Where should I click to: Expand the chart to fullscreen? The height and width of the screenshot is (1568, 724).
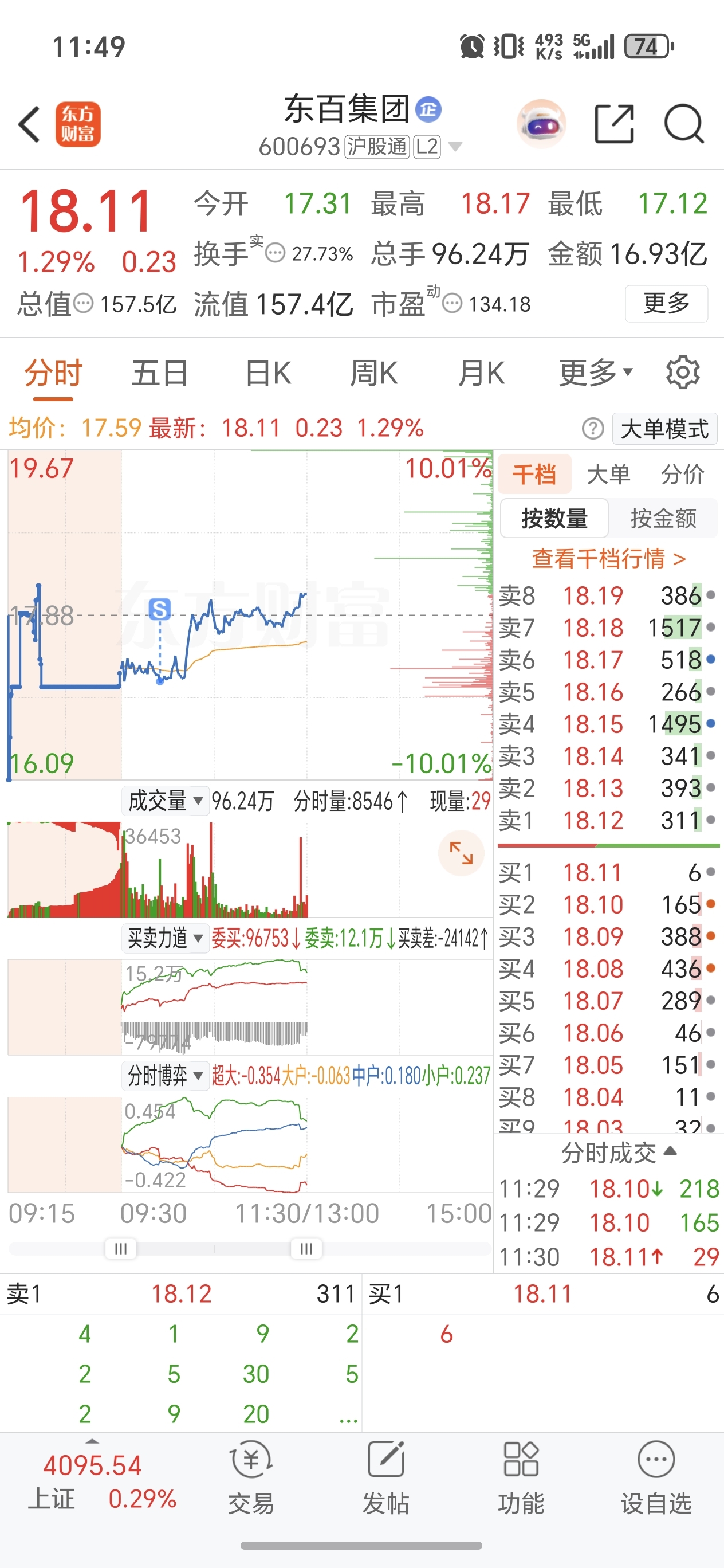click(x=461, y=853)
